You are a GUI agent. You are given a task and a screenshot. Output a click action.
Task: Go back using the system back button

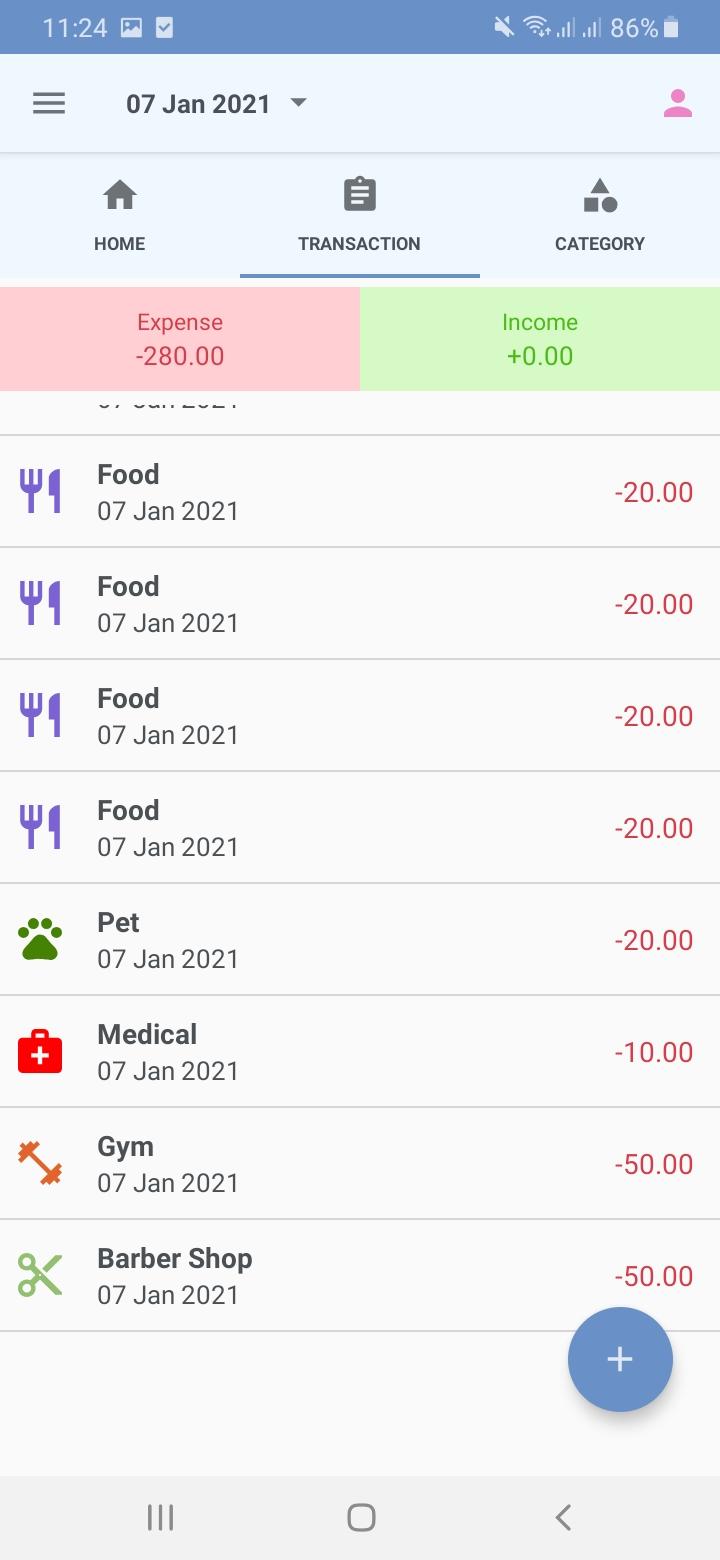click(563, 1517)
